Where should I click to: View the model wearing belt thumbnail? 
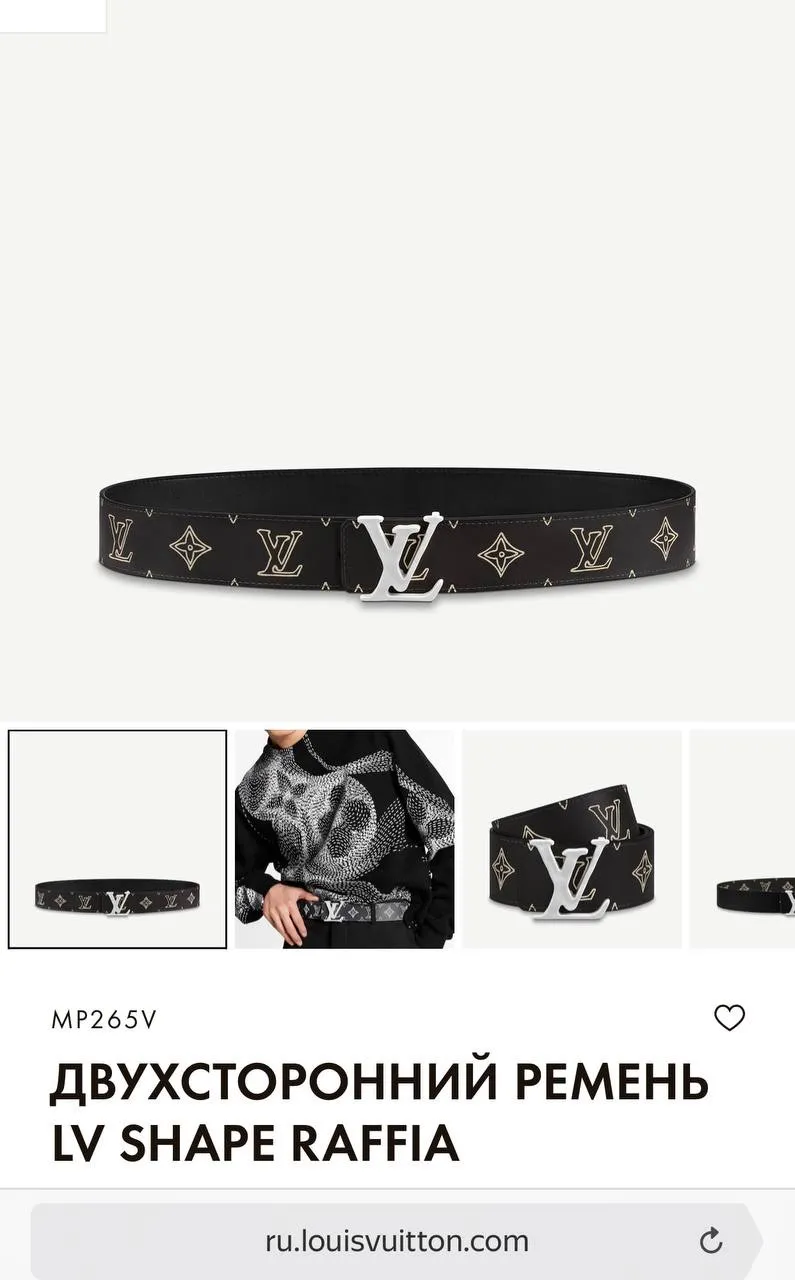coord(345,840)
